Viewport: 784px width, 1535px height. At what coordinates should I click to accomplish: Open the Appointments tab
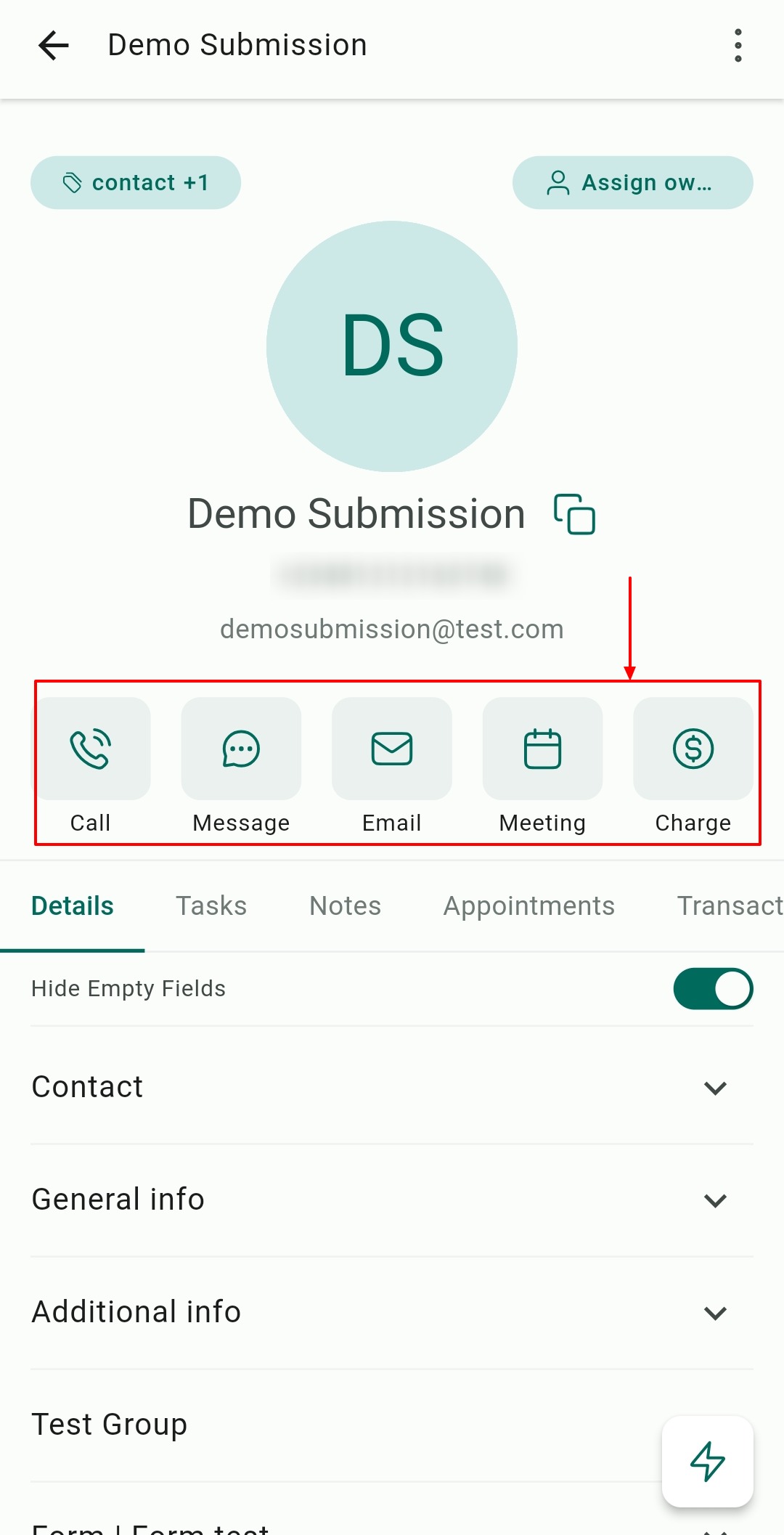tap(528, 906)
